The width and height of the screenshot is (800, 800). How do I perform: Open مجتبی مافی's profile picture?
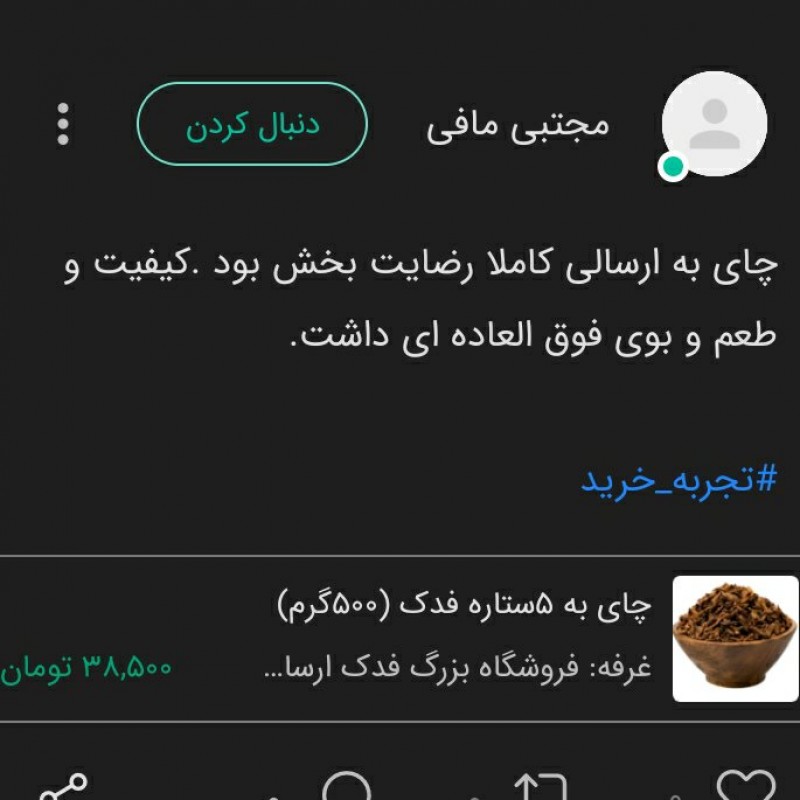pyautogui.click(x=714, y=124)
